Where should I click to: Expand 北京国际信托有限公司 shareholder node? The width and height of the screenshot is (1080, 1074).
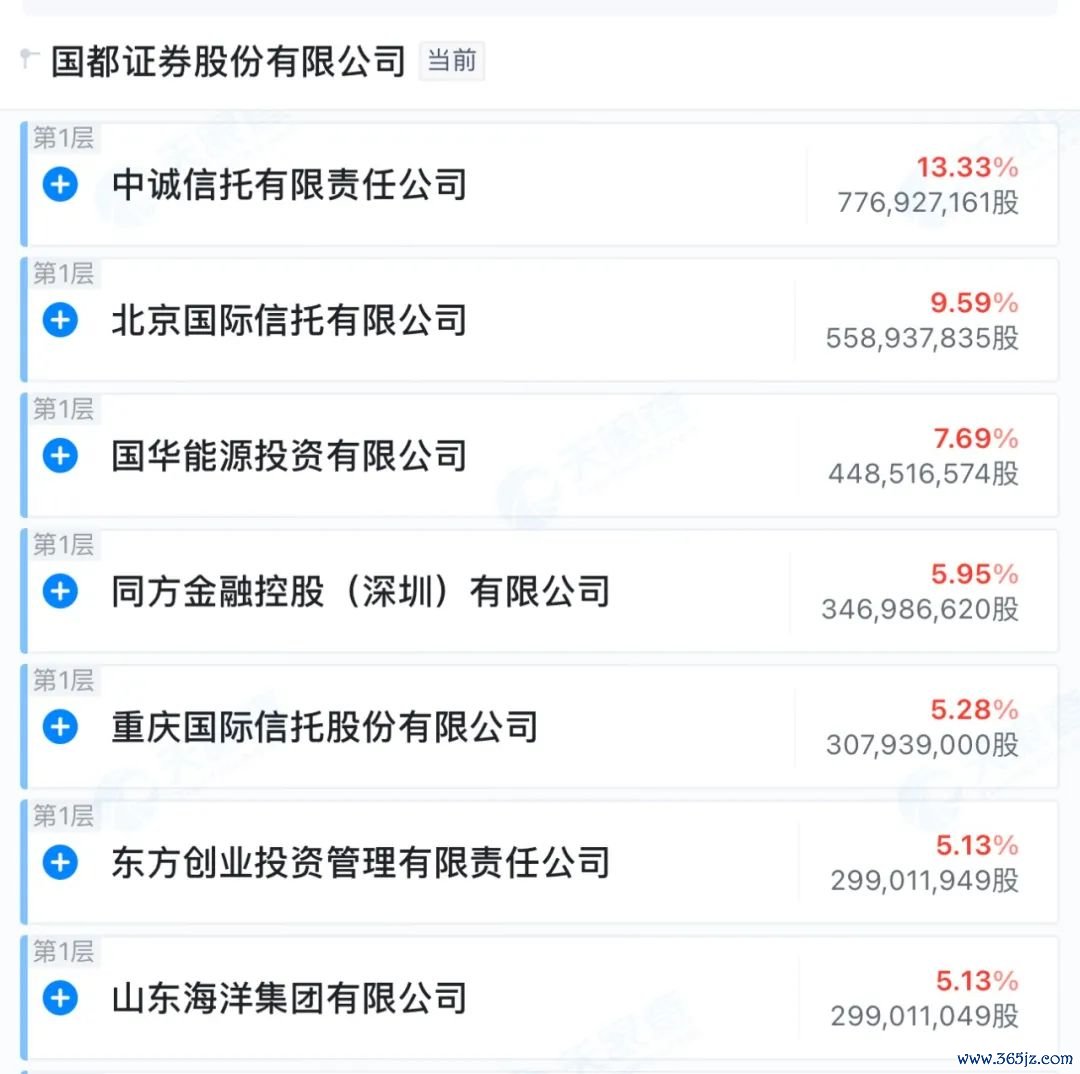(60, 320)
